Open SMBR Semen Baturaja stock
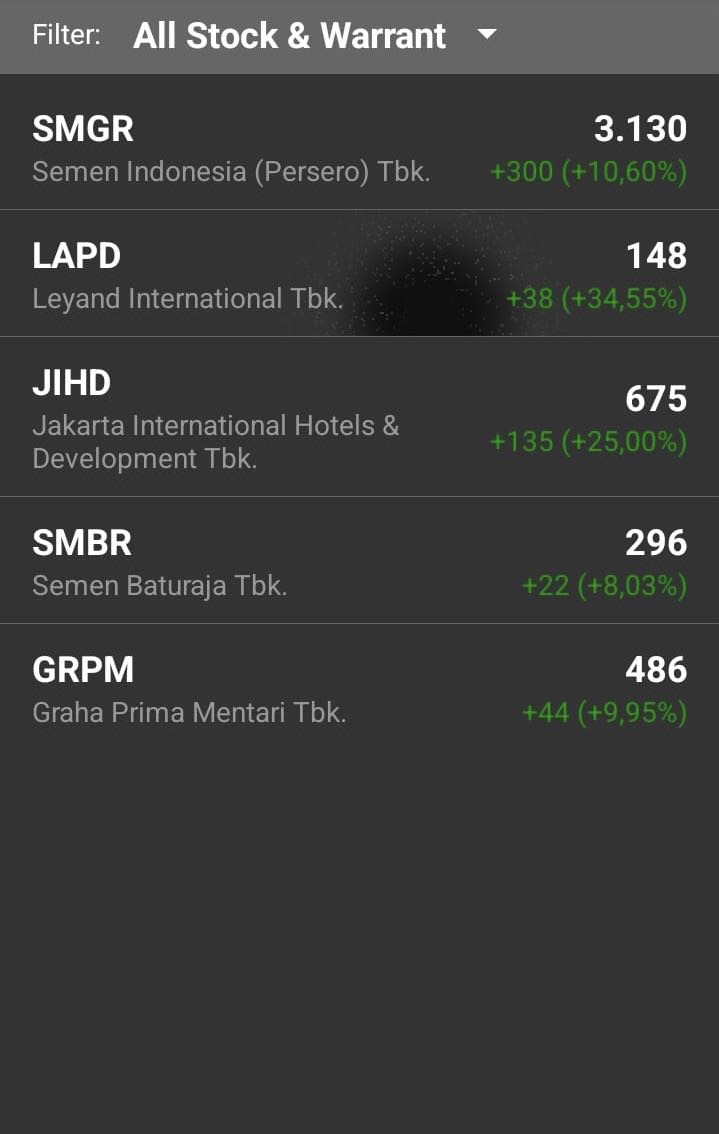The image size is (719, 1134). [359, 561]
